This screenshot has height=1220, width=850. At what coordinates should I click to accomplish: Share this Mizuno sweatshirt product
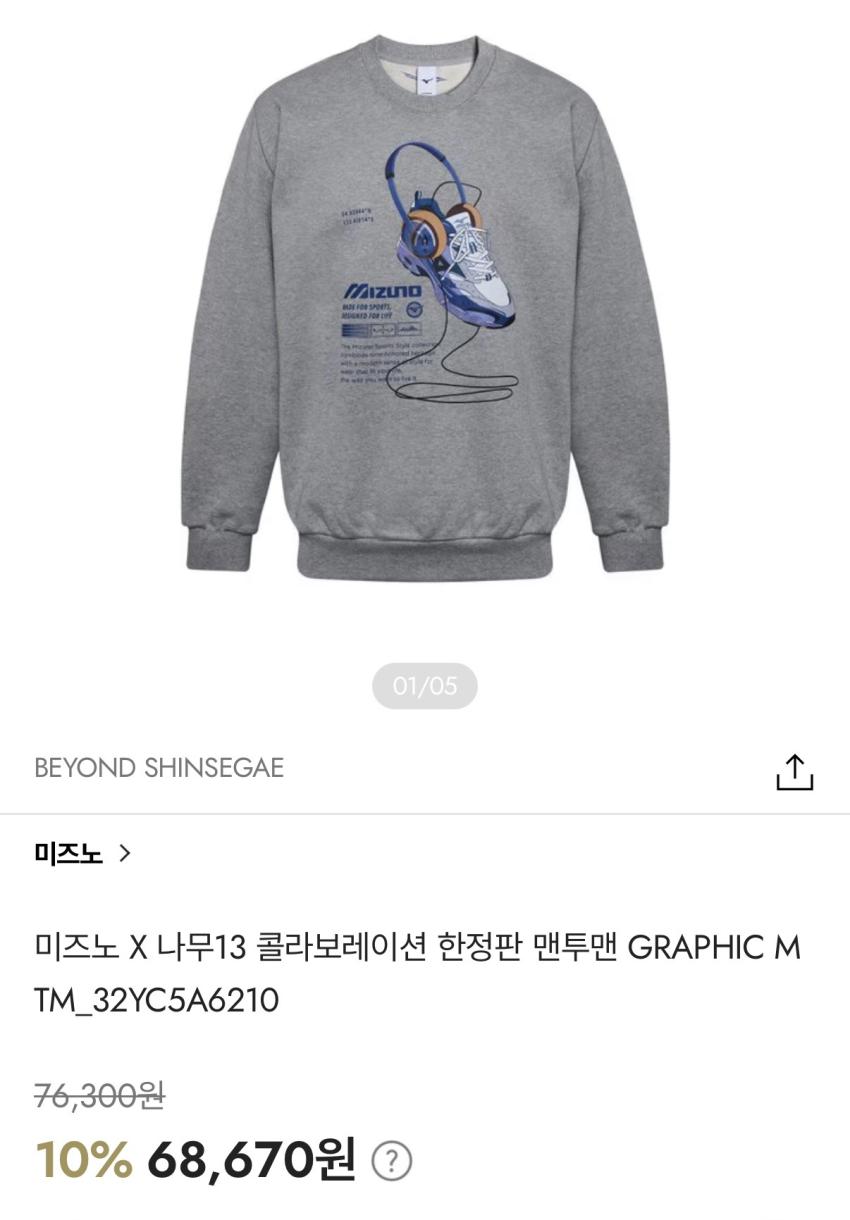[x=795, y=771]
